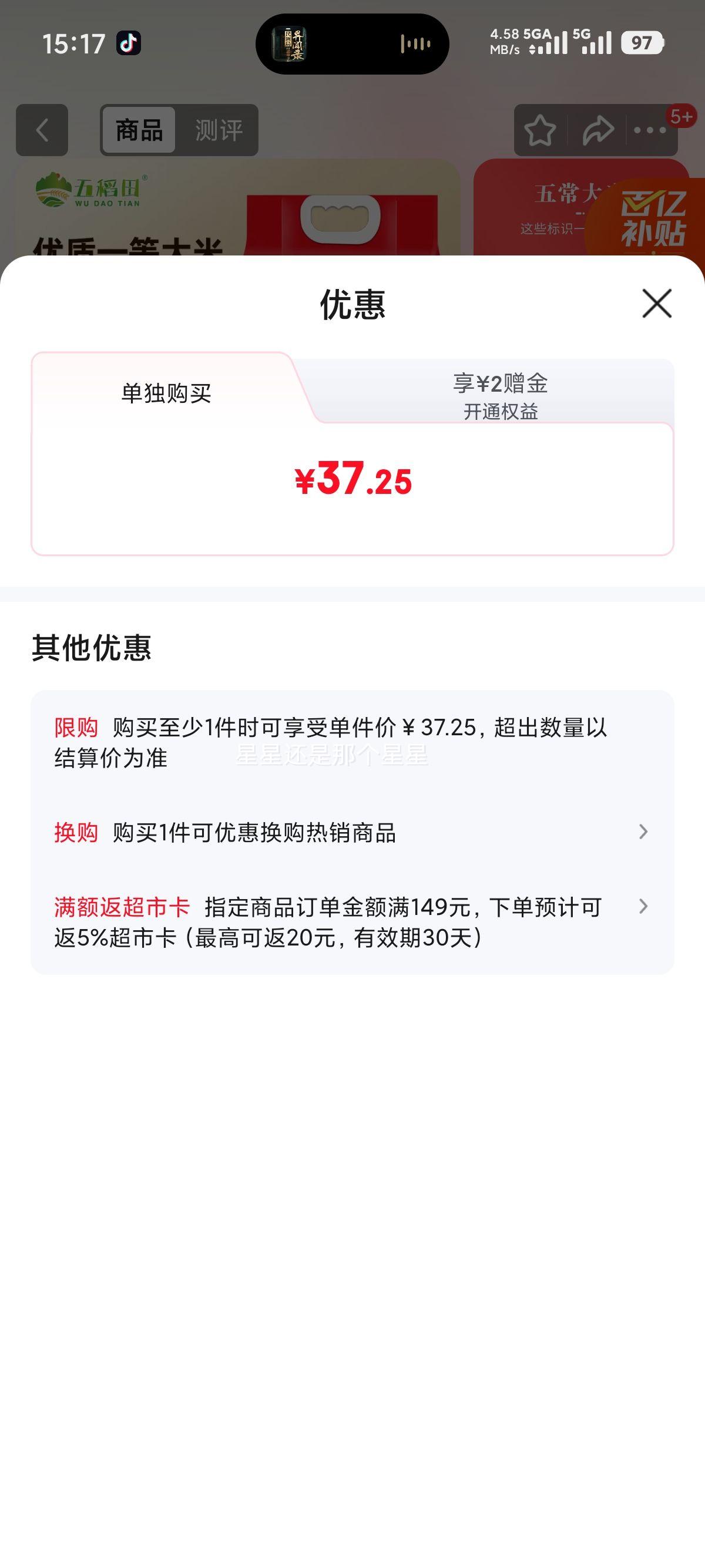Tap the battery level indicator showing 97
705x1568 pixels.
tap(642, 43)
